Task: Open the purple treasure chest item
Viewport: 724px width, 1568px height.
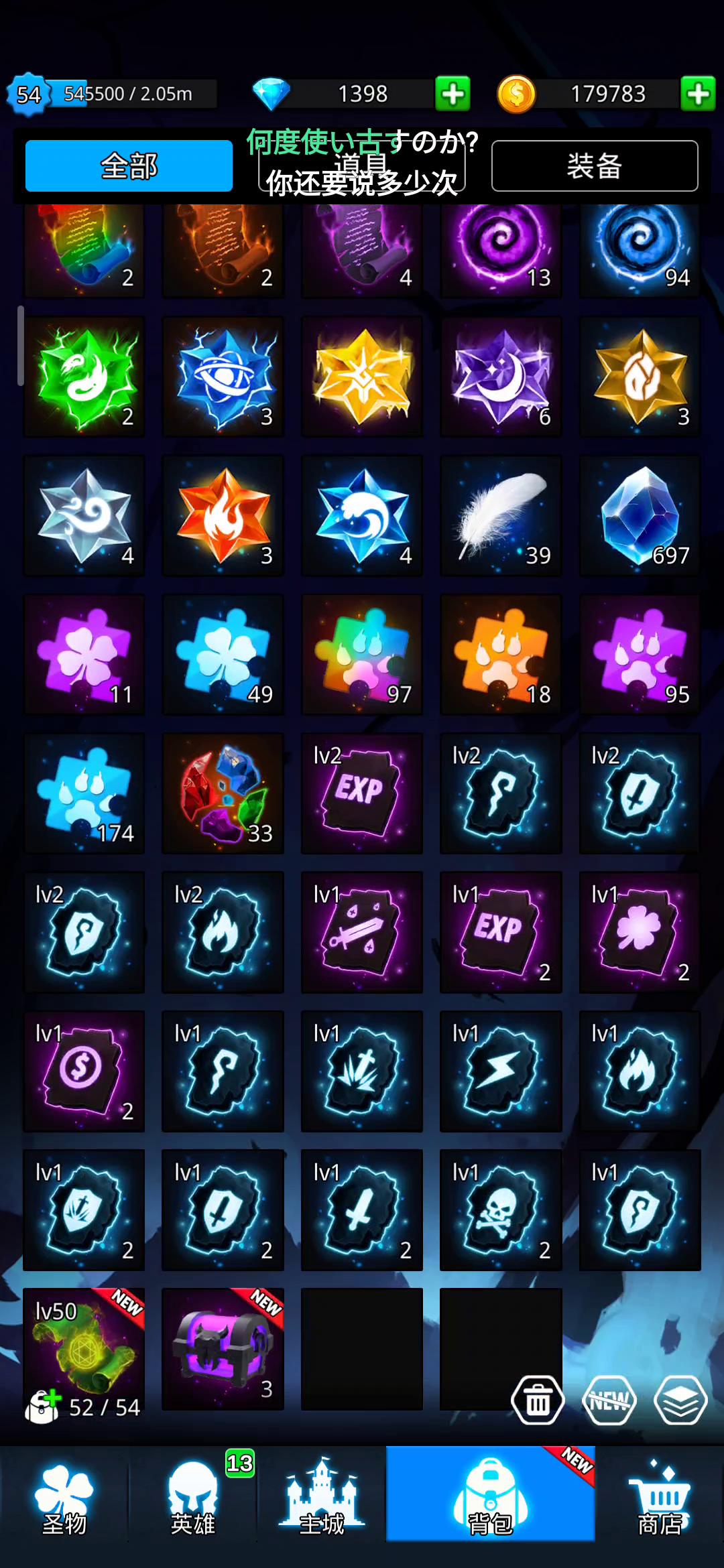Action: pyautogui.click(x=223, y=1349)
